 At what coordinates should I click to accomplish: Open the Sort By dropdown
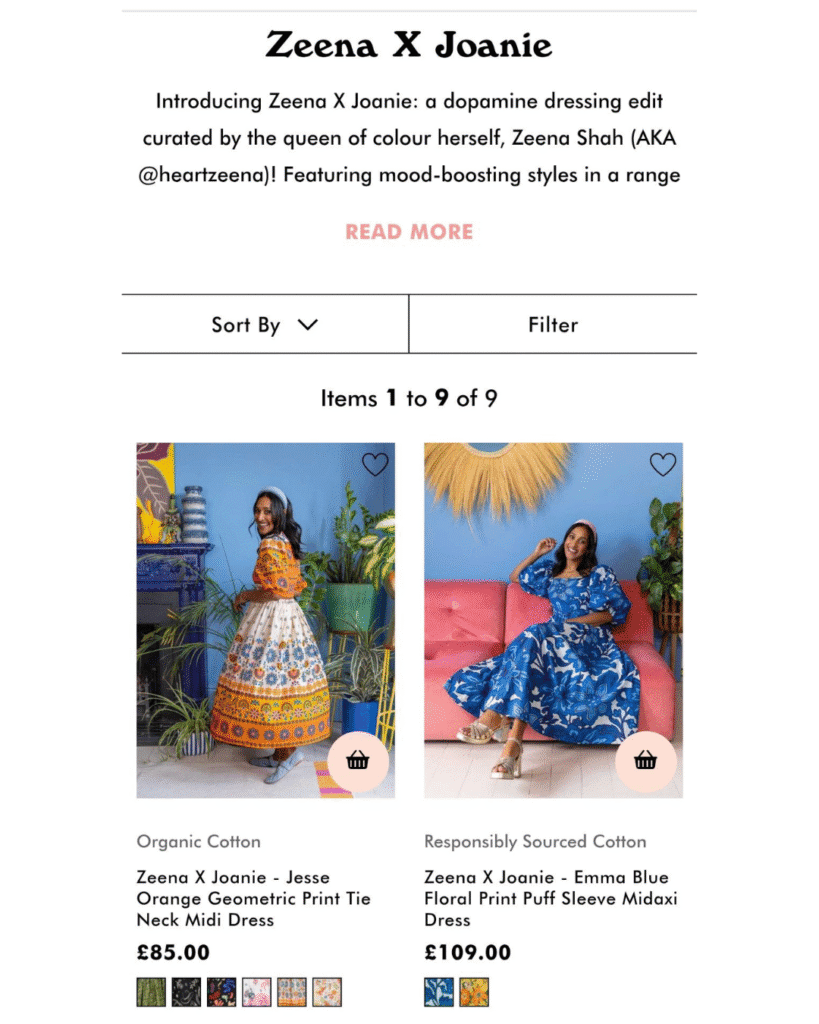(265, 325)
